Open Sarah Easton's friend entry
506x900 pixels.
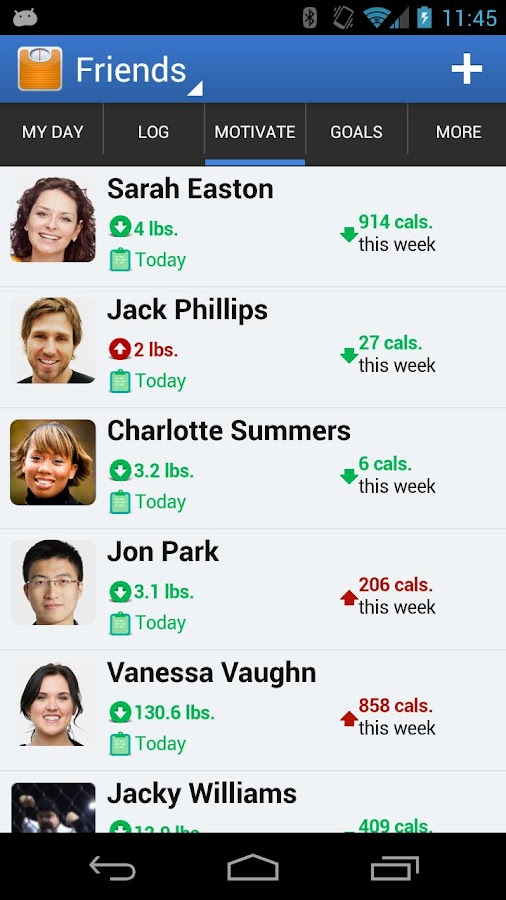[253, 226]
